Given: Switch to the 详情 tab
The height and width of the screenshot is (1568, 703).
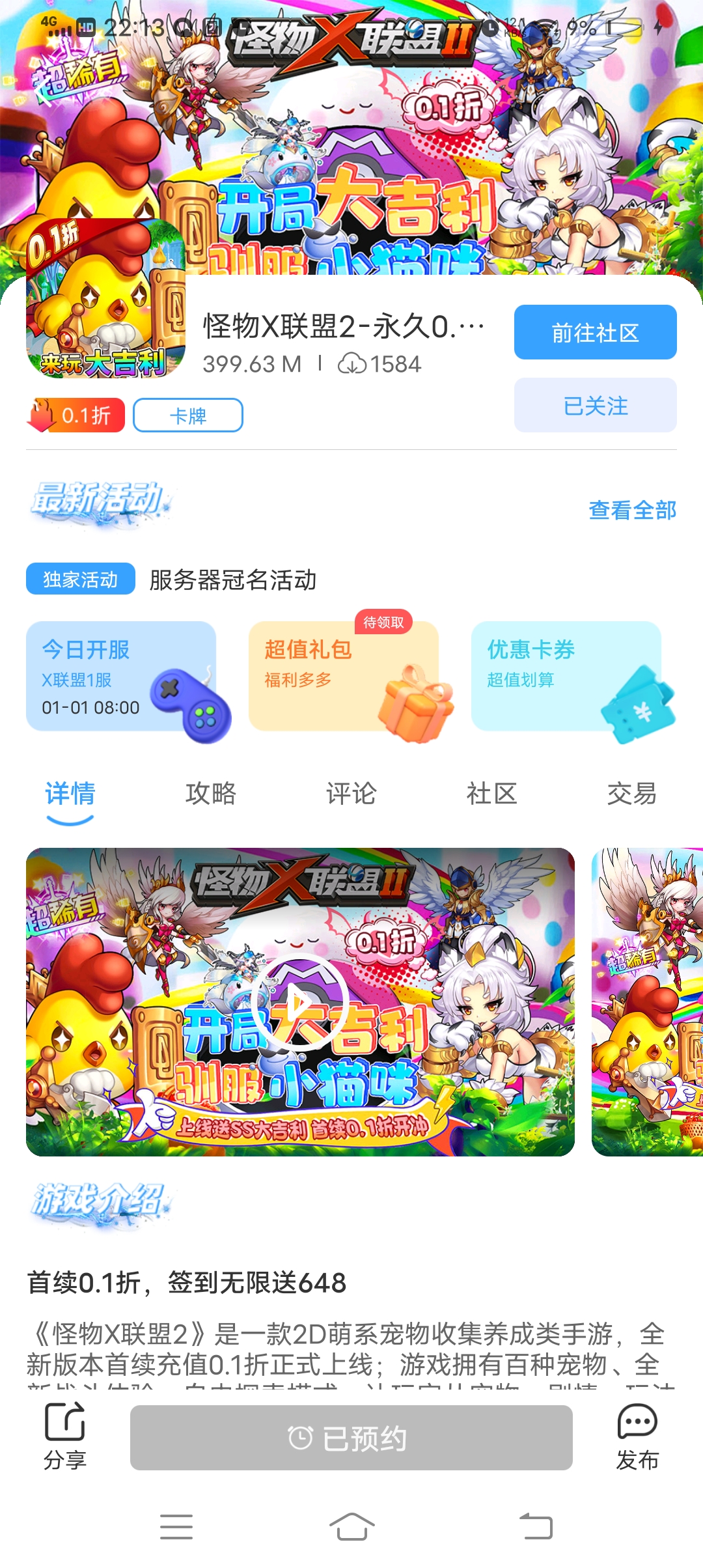Looking at the screenshot, I should tap(70, 793).
